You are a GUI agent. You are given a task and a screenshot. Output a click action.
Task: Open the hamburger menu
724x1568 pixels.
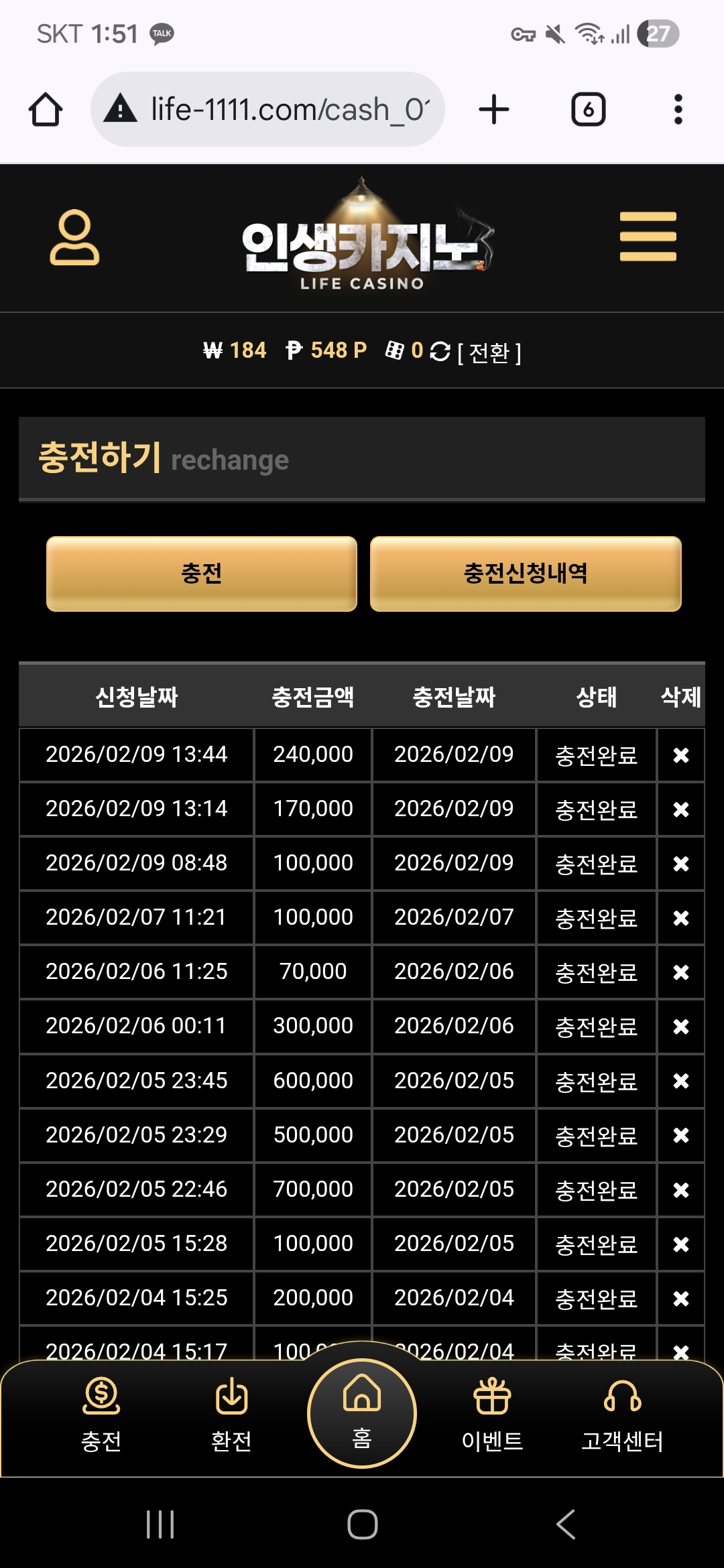[x=648, y=237]
